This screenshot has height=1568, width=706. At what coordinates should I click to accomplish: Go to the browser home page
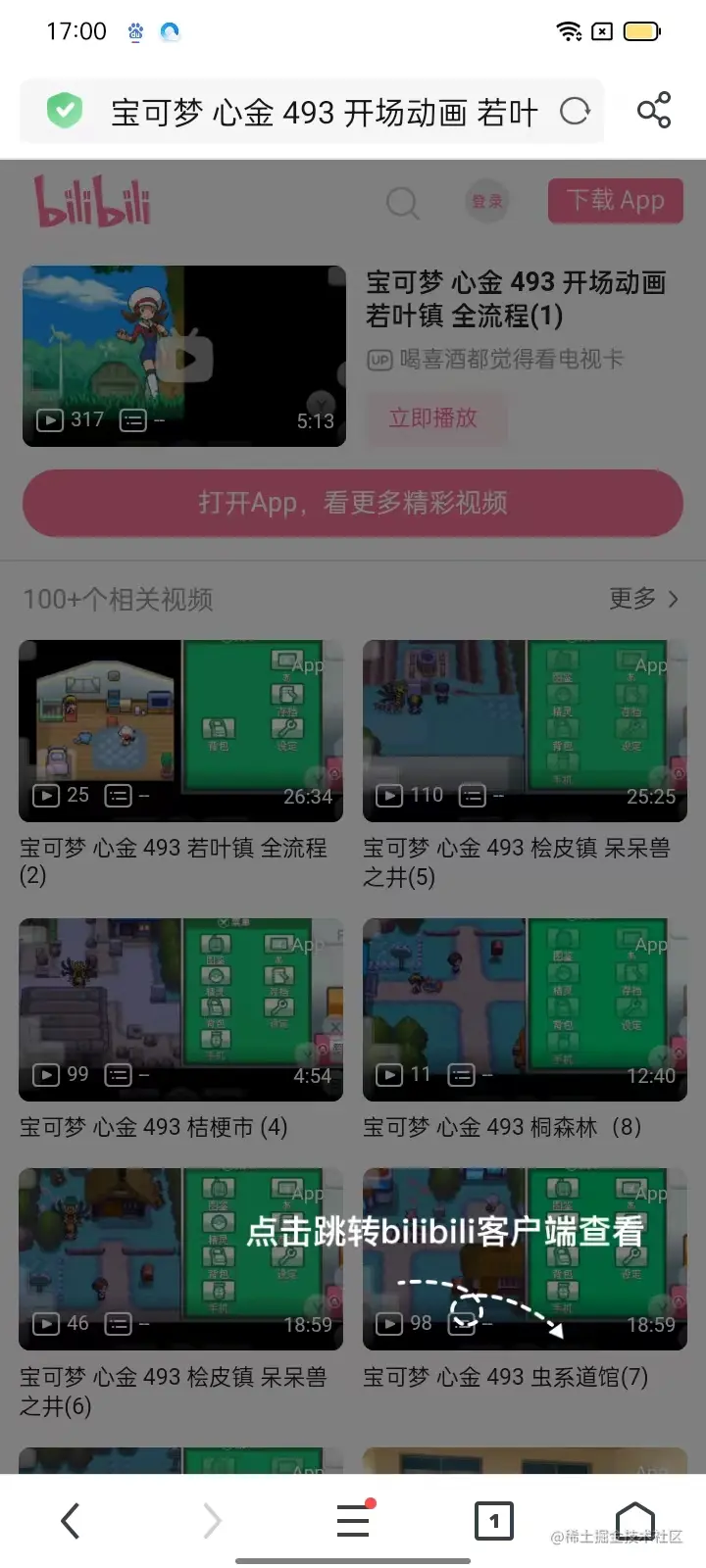coord(634,1519)
